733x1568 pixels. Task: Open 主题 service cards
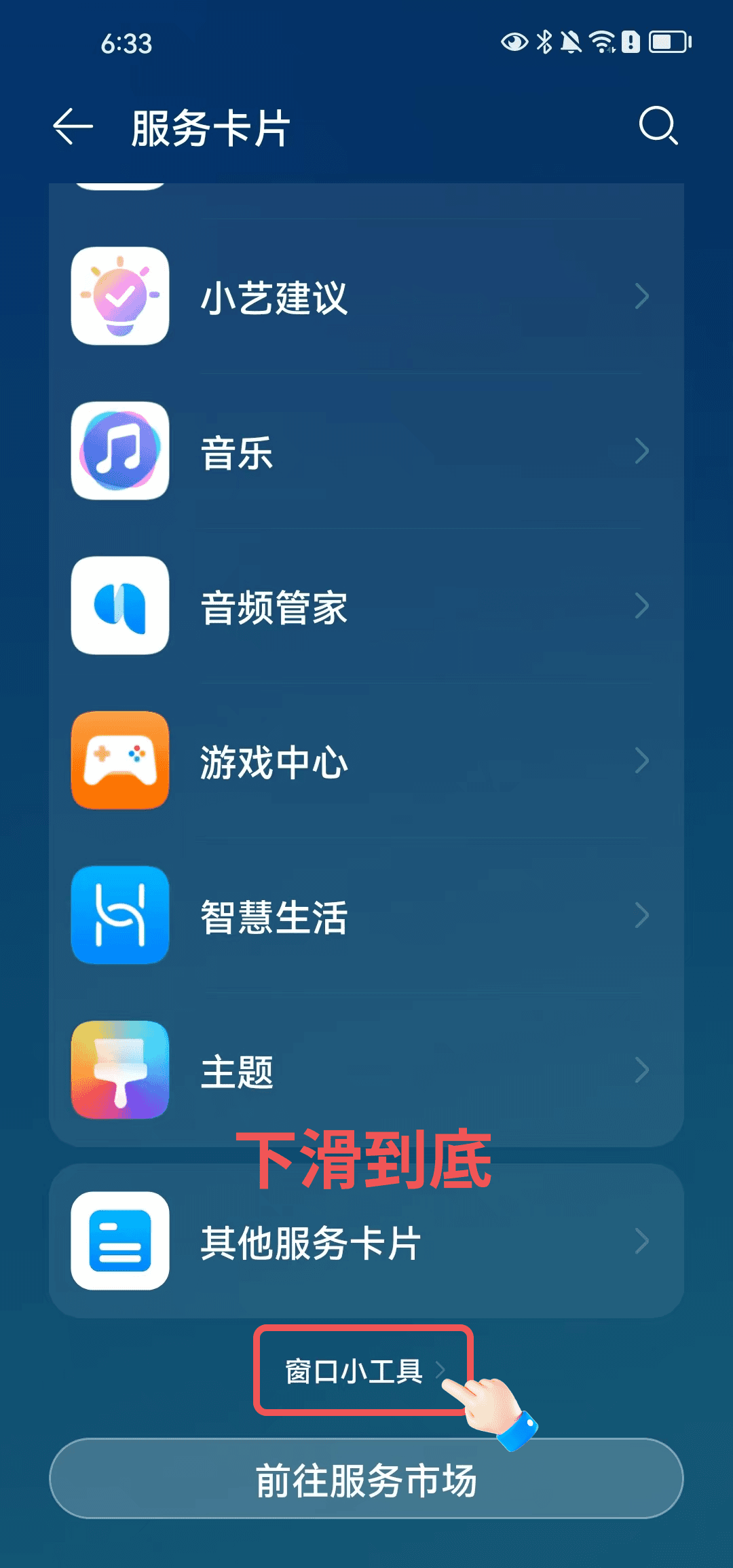(366, 1070)
